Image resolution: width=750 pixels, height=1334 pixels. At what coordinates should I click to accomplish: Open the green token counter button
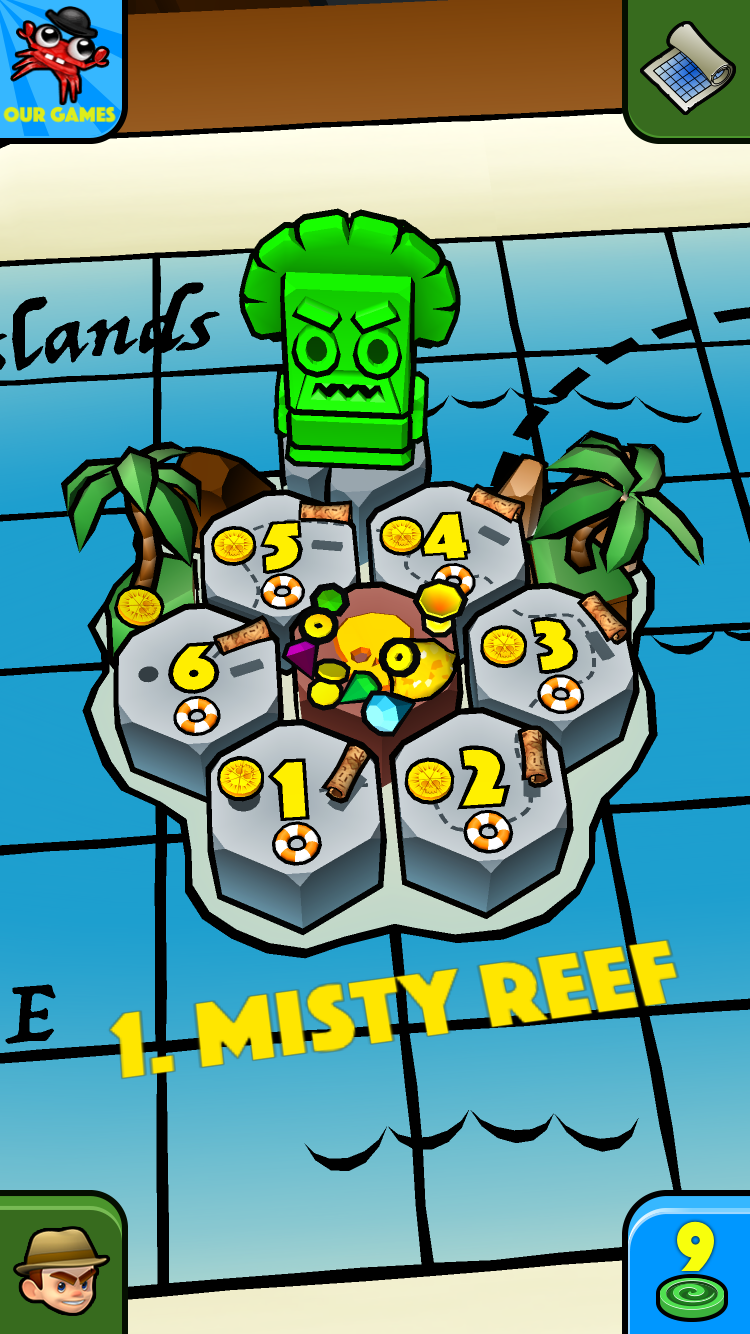692,1268
